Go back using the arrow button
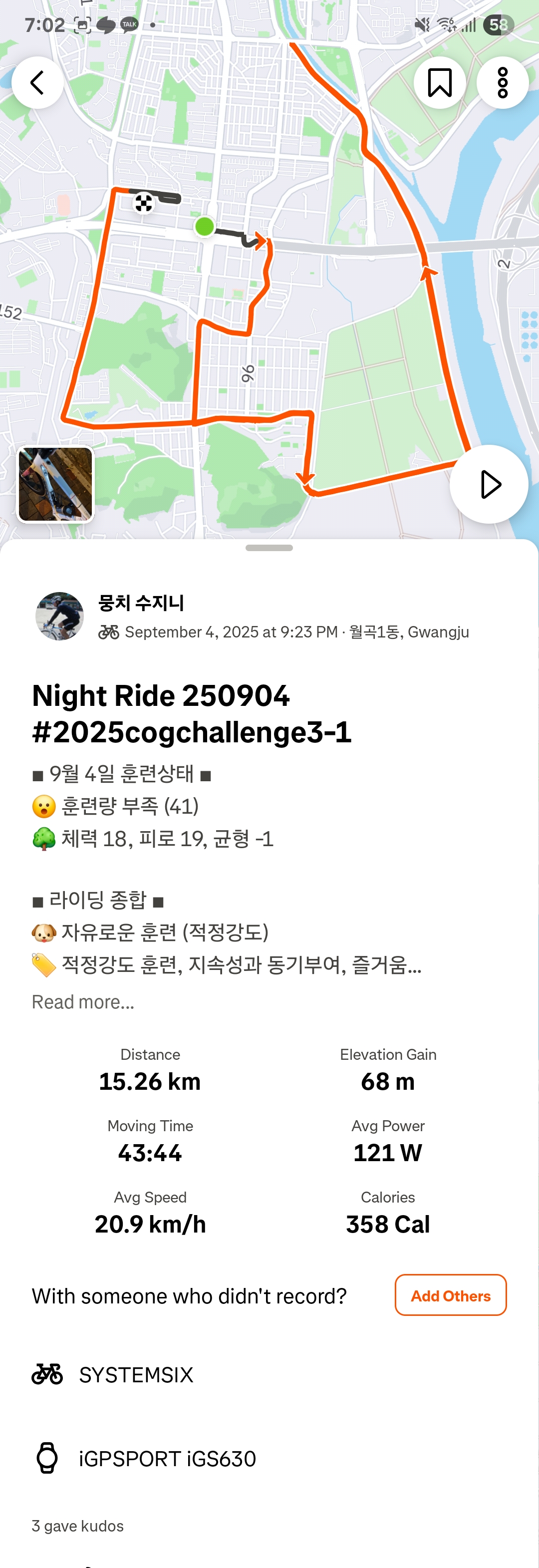Image resolution: width=539 pixels, height=1568 pixels. (38, 83)
